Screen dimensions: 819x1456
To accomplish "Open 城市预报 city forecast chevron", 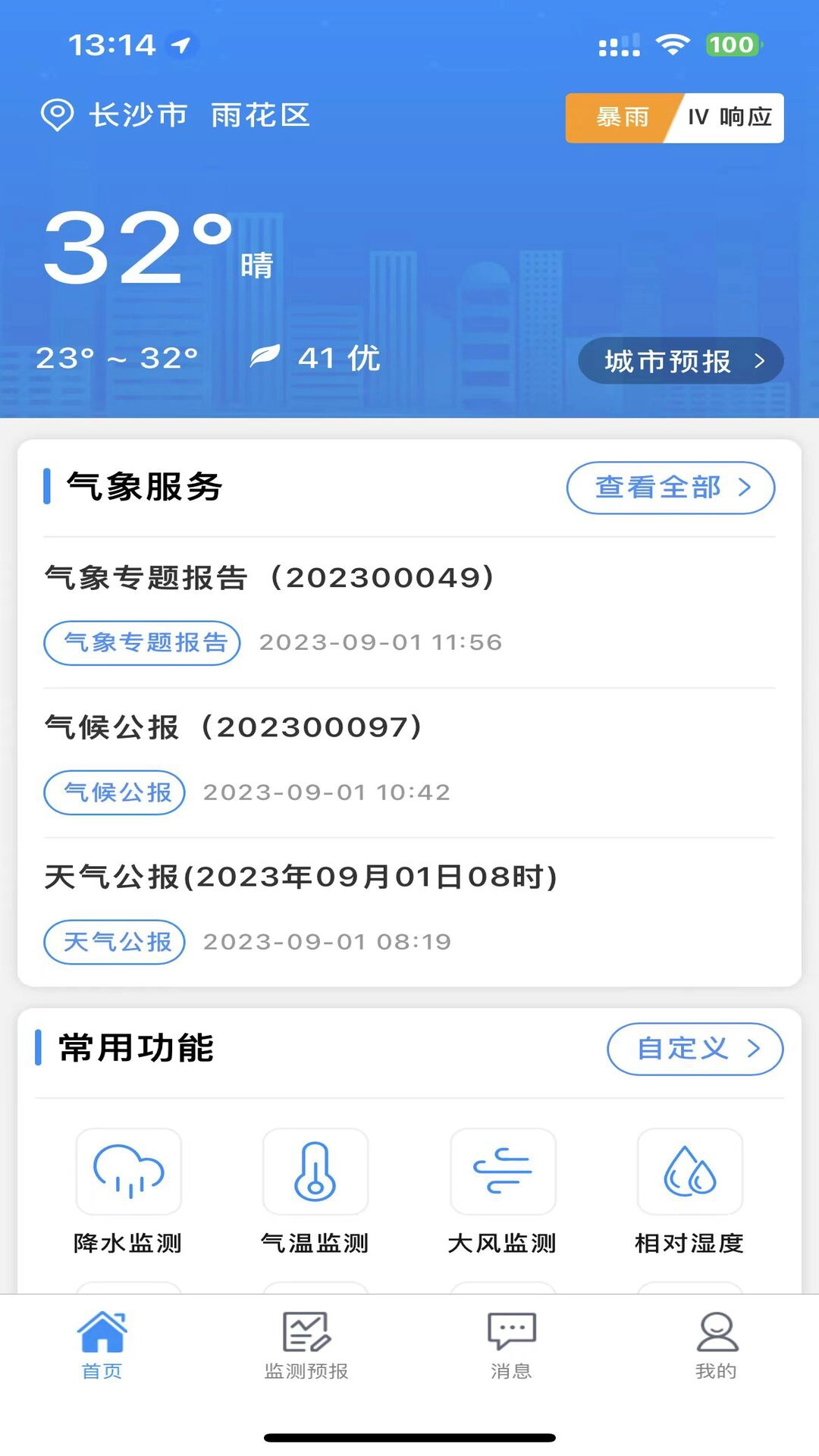I will (x=679, y=361).
